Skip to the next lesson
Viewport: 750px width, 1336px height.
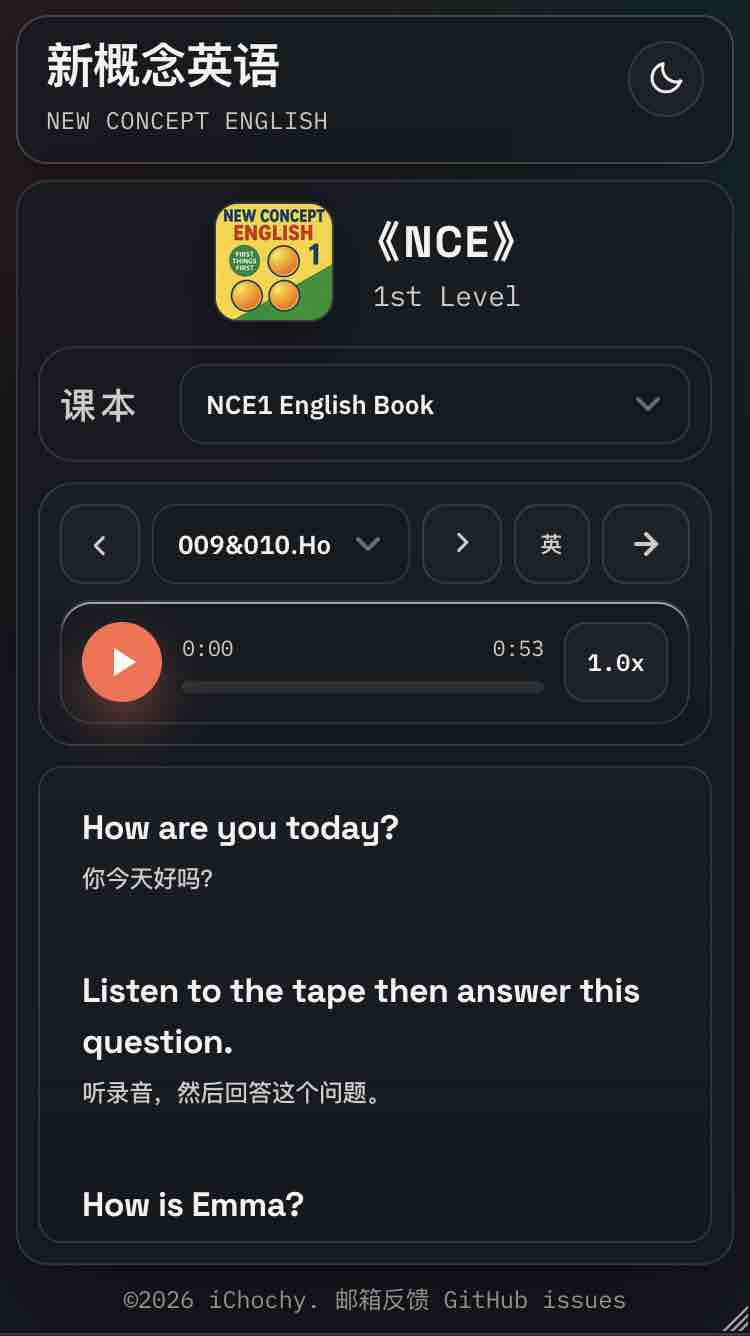pyautogui.click(x=462, y=544)
